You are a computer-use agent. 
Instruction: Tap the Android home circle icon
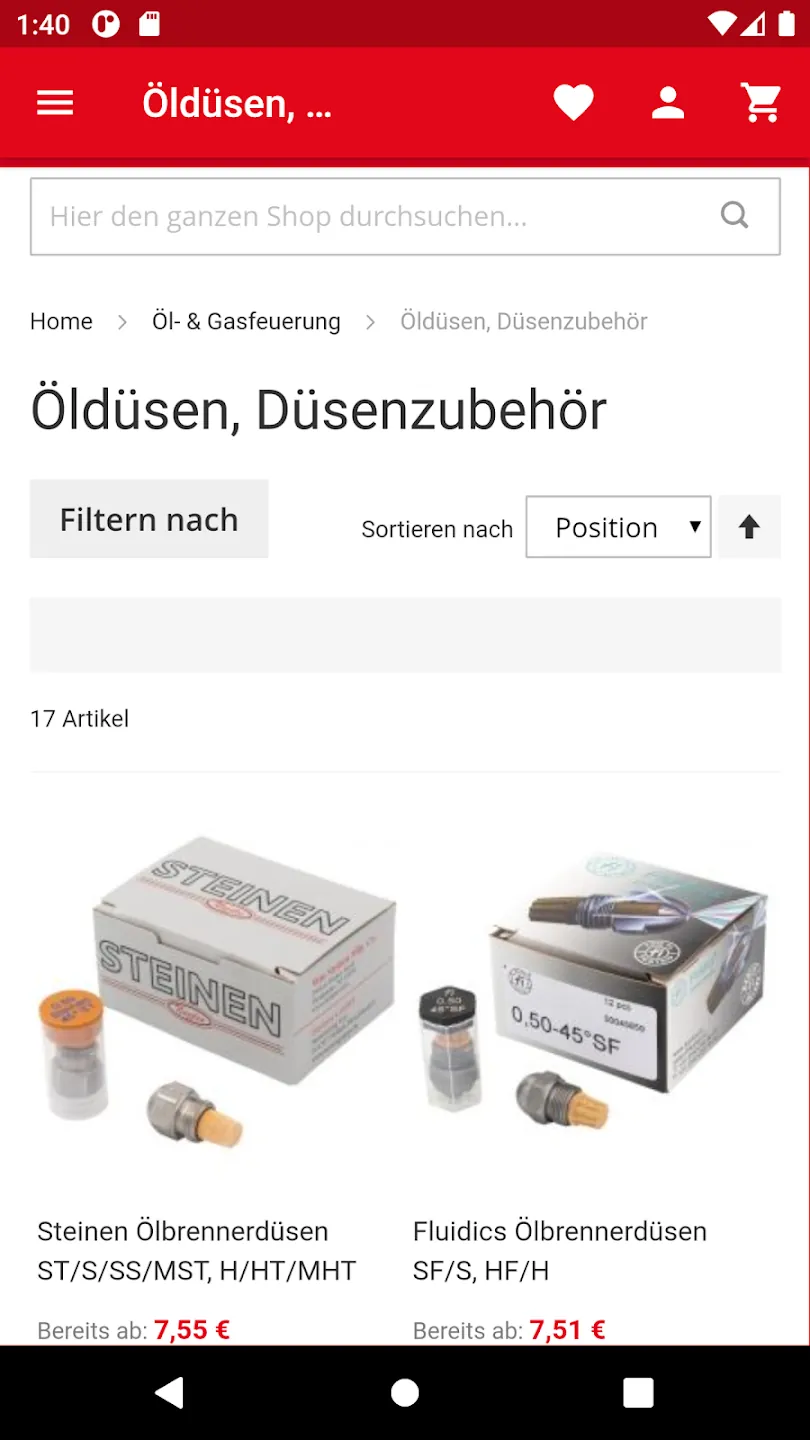(405, 1391)
